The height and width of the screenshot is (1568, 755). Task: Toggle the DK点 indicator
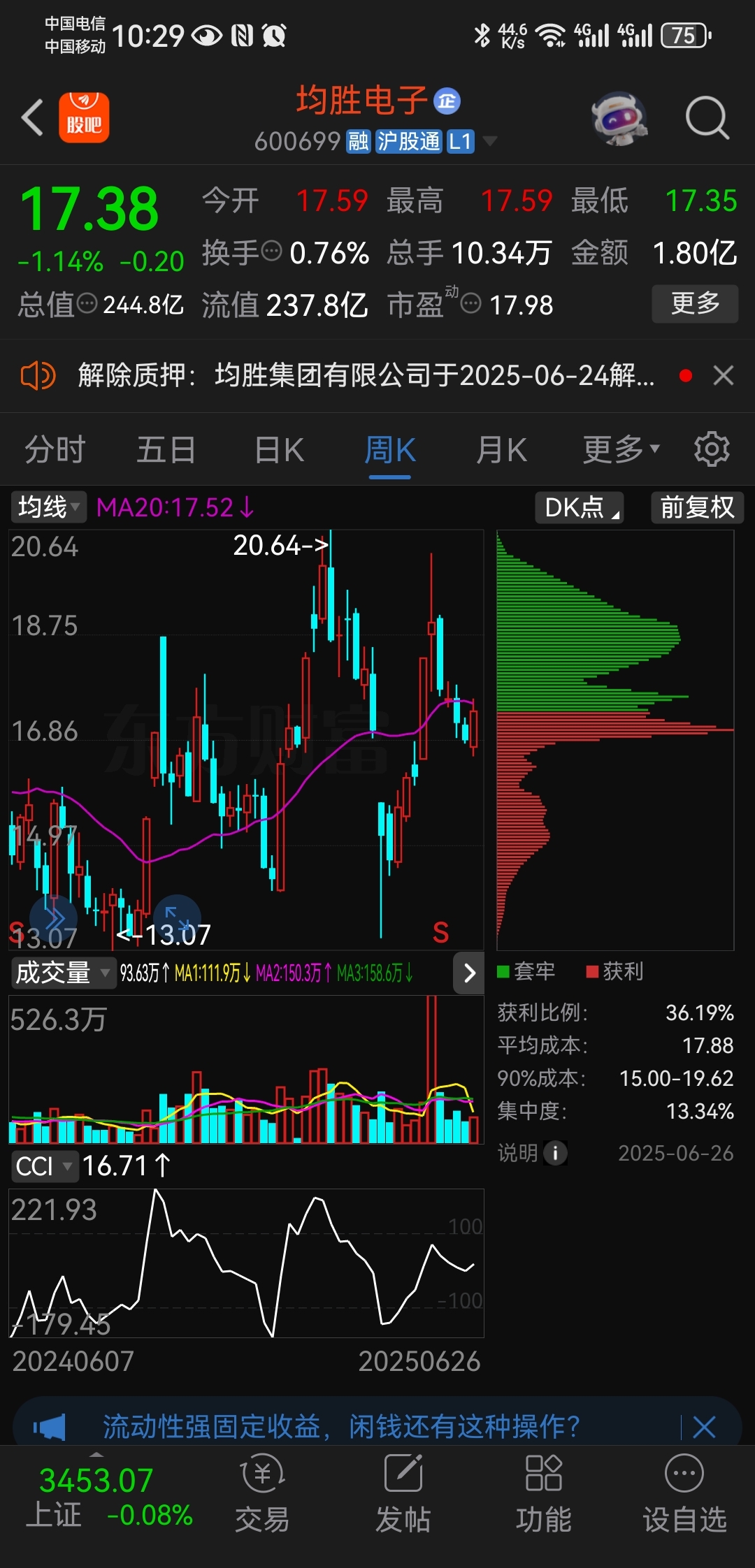tap(578, 508)
